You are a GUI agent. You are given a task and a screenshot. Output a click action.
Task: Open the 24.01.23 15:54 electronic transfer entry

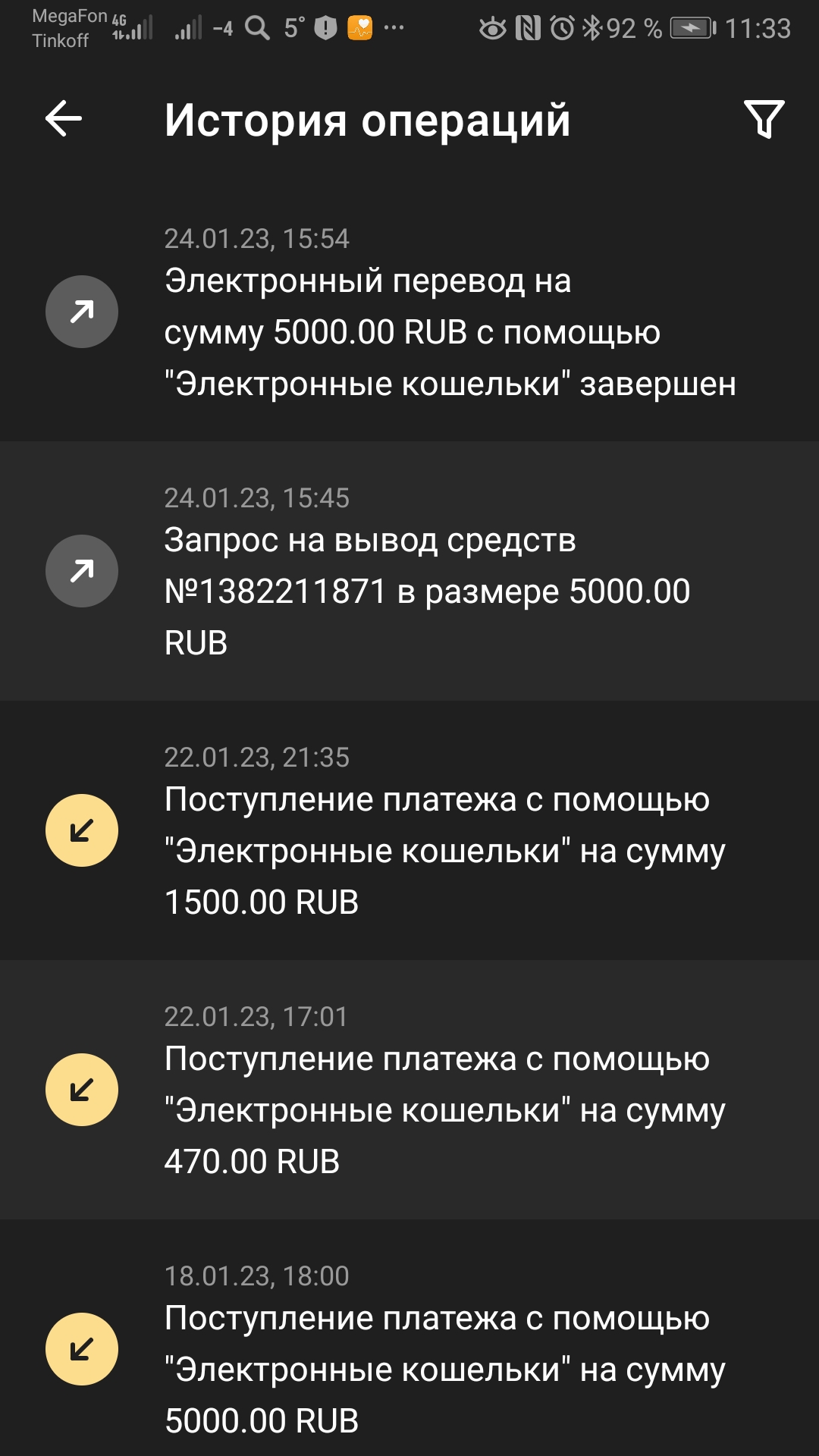click(x=409, y=312)
